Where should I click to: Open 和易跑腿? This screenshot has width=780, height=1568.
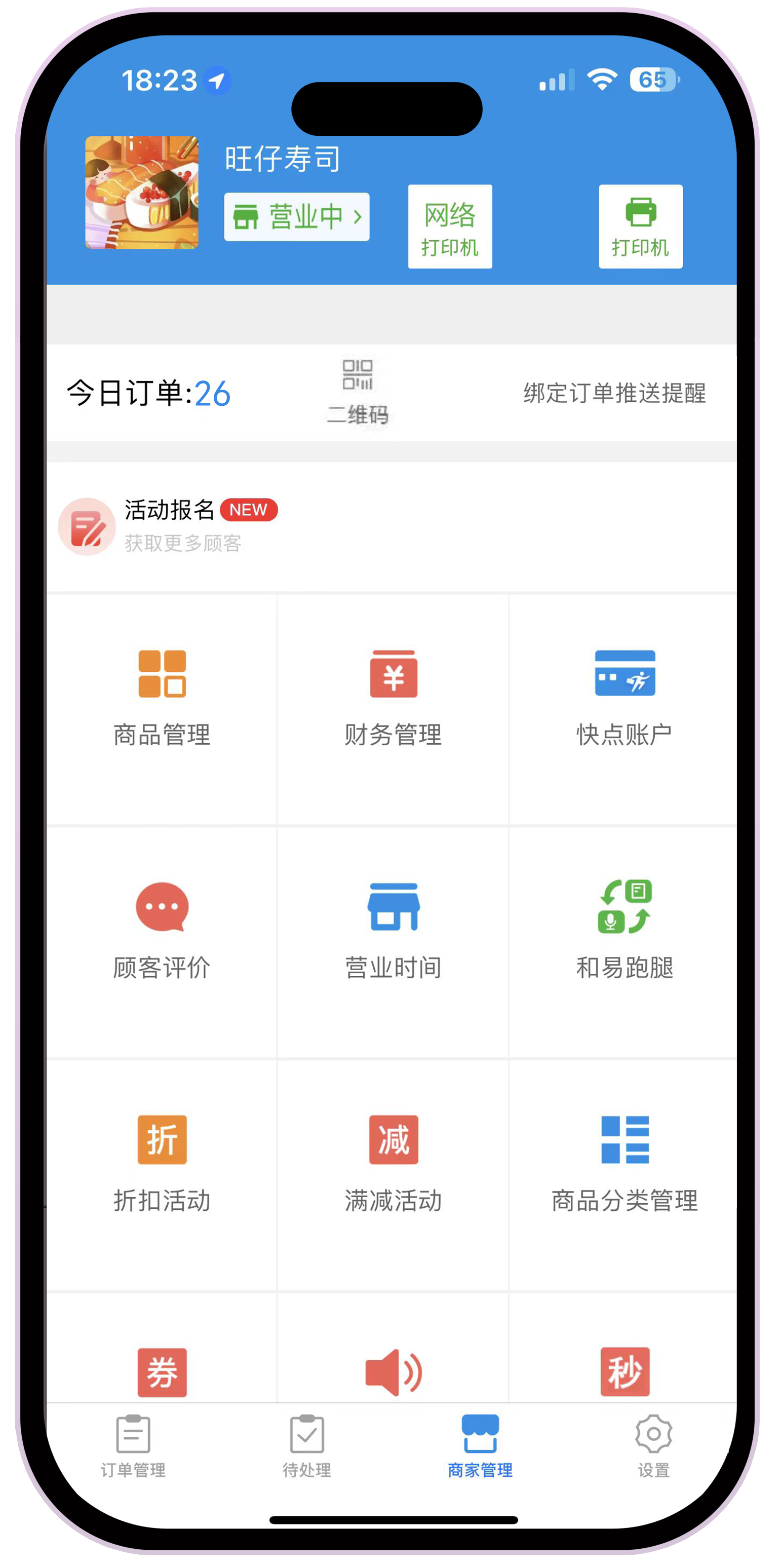pos(623,942)
